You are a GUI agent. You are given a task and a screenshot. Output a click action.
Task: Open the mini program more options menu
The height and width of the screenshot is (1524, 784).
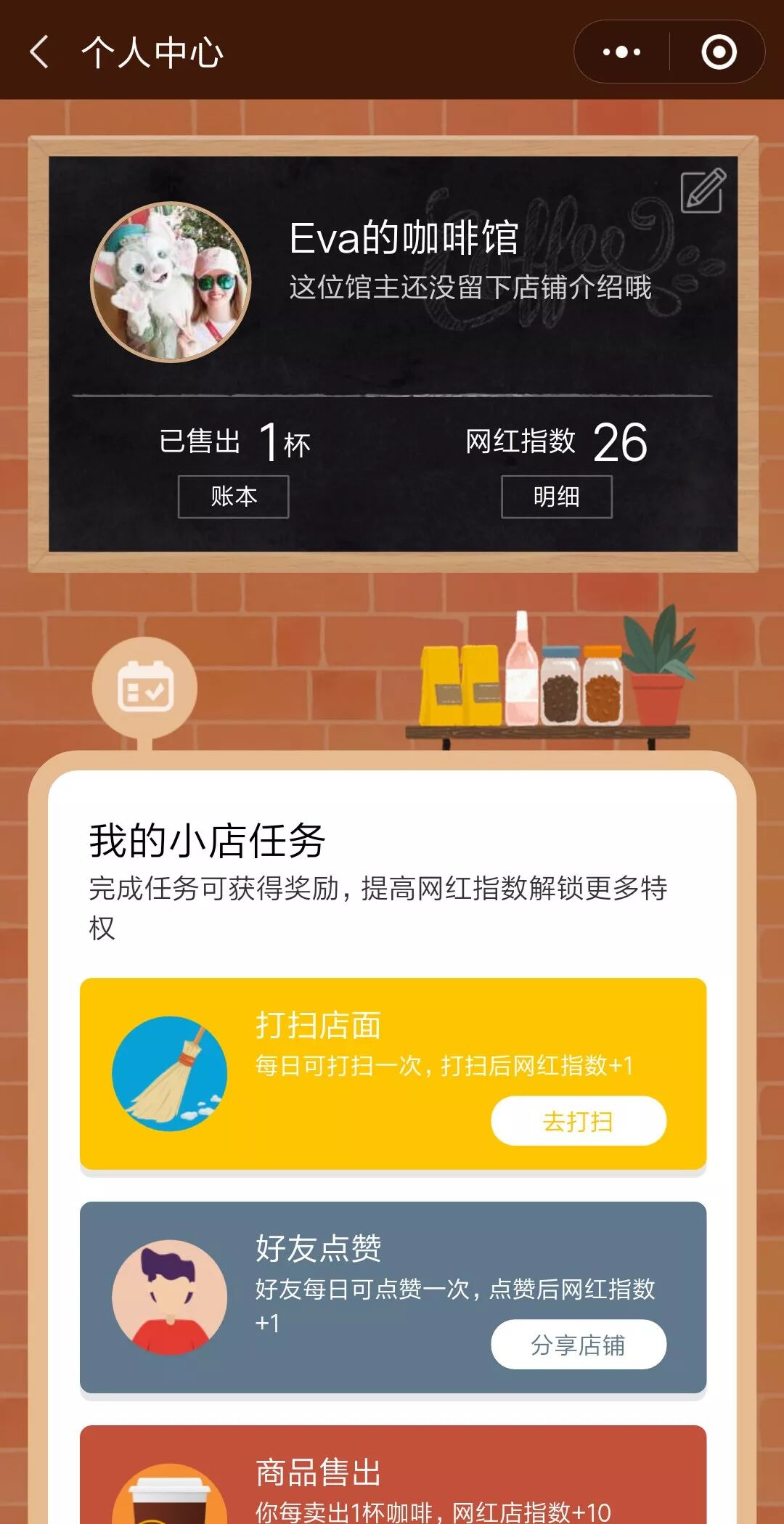pos(622,52)
